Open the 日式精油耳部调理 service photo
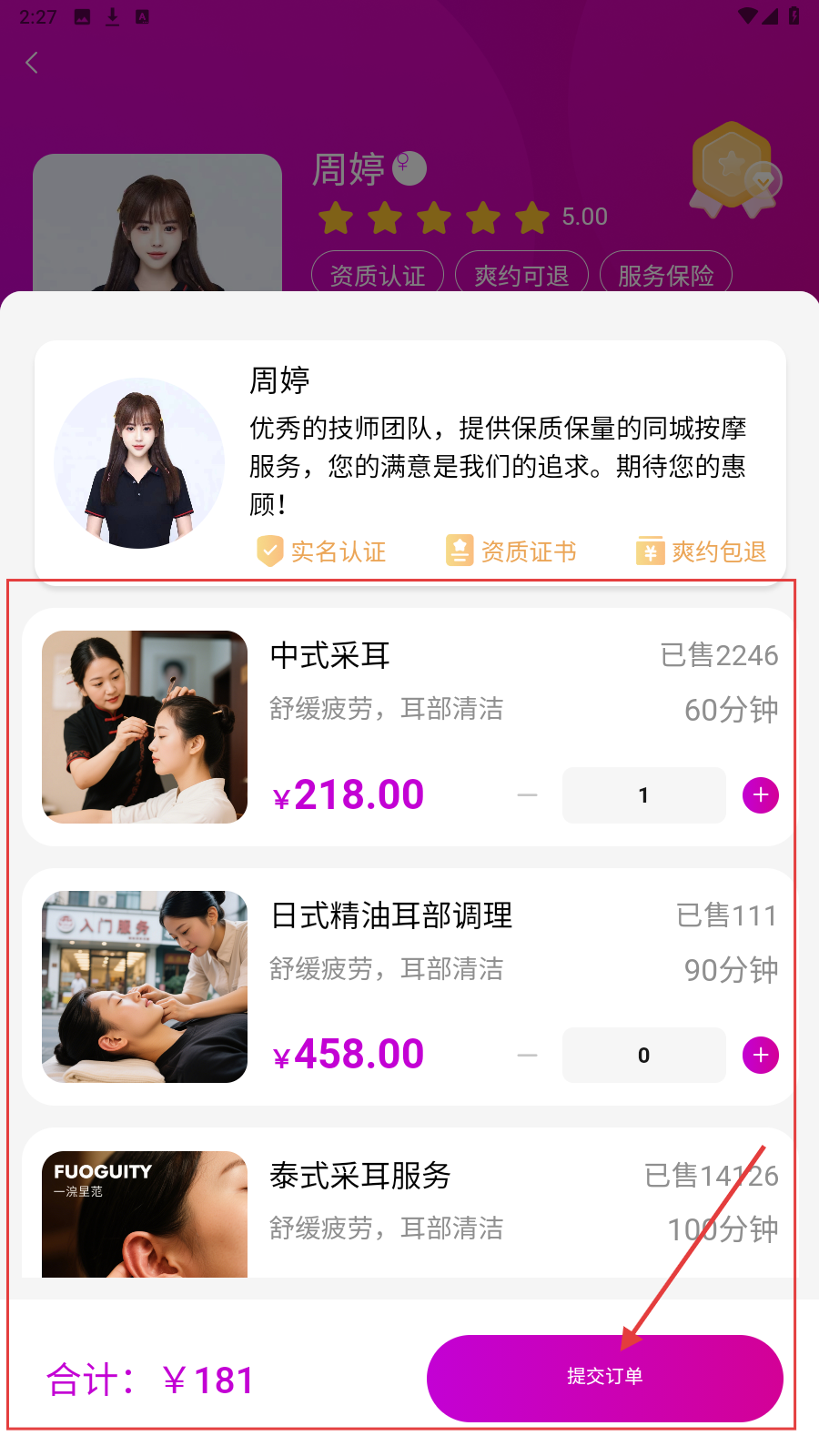 [145, 986]
